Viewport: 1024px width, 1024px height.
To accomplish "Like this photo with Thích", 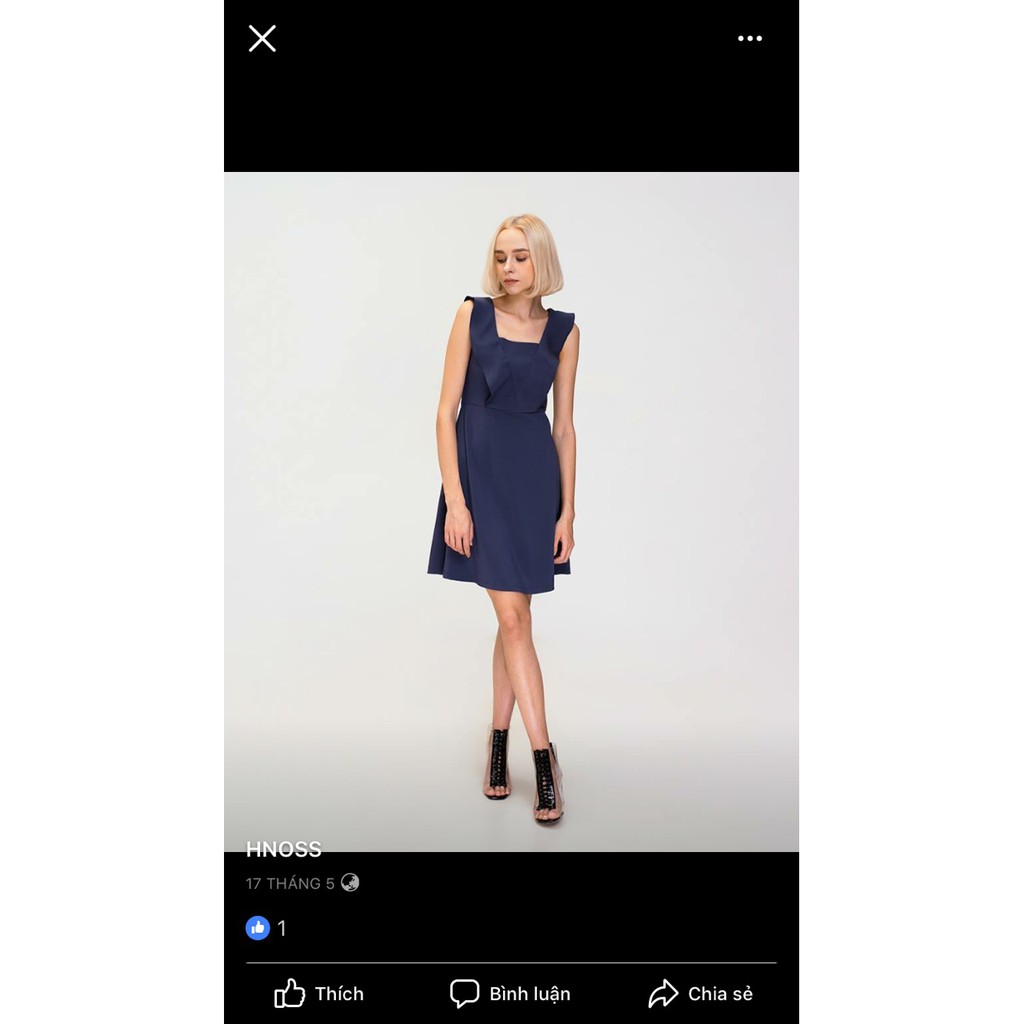I will click(x=319, y=993).
